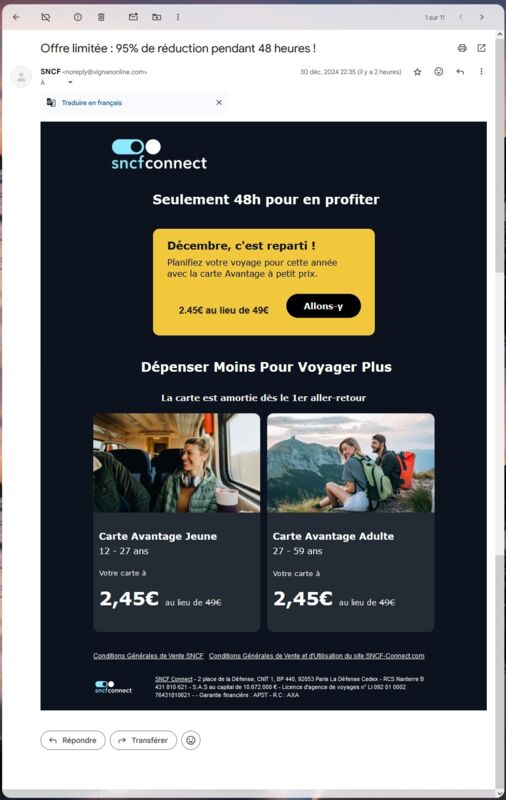Move the email to a folder
Viewport: 506px width, 800px height.
pyautogui.click(x=157, y=17)
